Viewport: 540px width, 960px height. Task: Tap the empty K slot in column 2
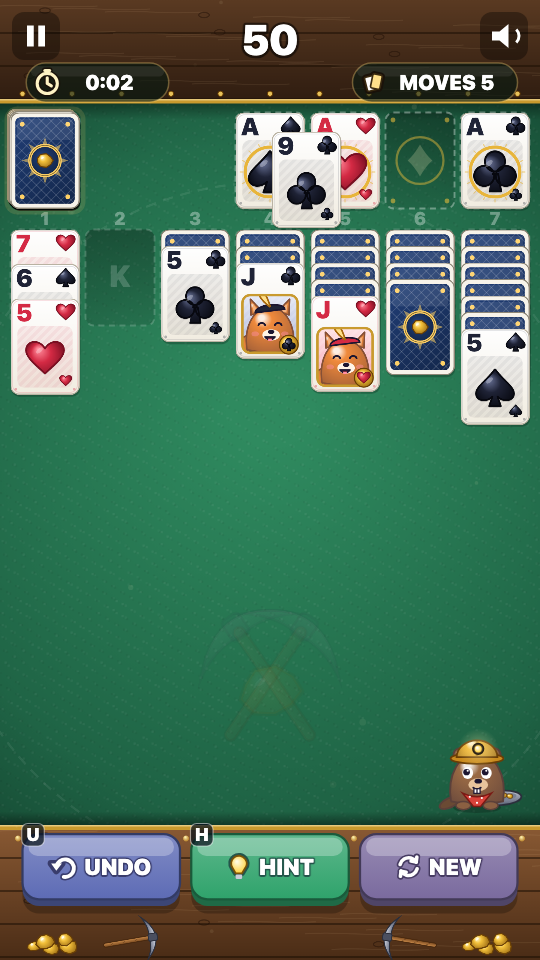point(120,277)
